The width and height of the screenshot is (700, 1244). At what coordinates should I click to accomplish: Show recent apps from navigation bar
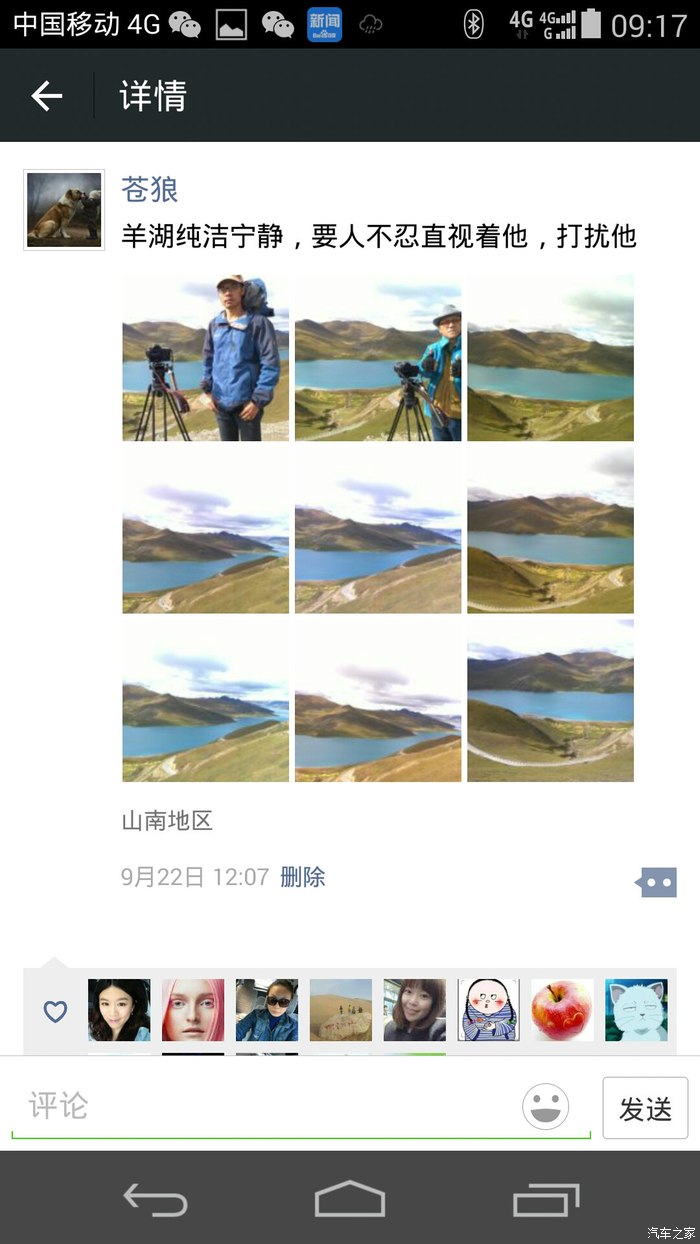(x=546, y=1198)
